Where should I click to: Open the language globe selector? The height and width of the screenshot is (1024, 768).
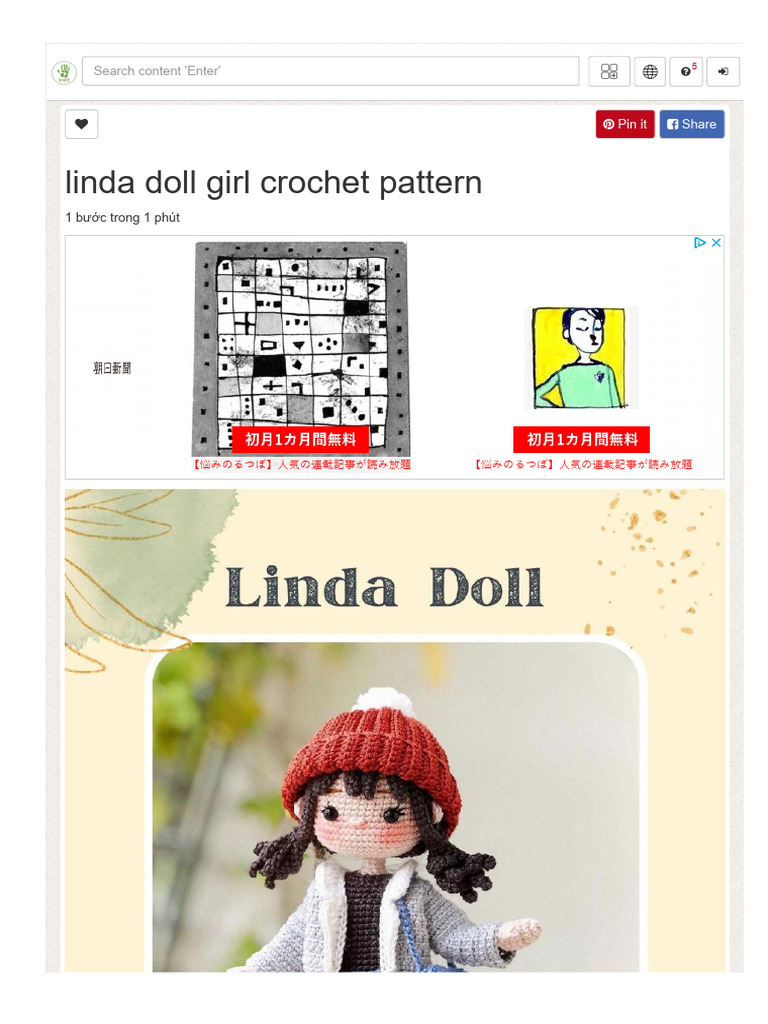(650, 71)
